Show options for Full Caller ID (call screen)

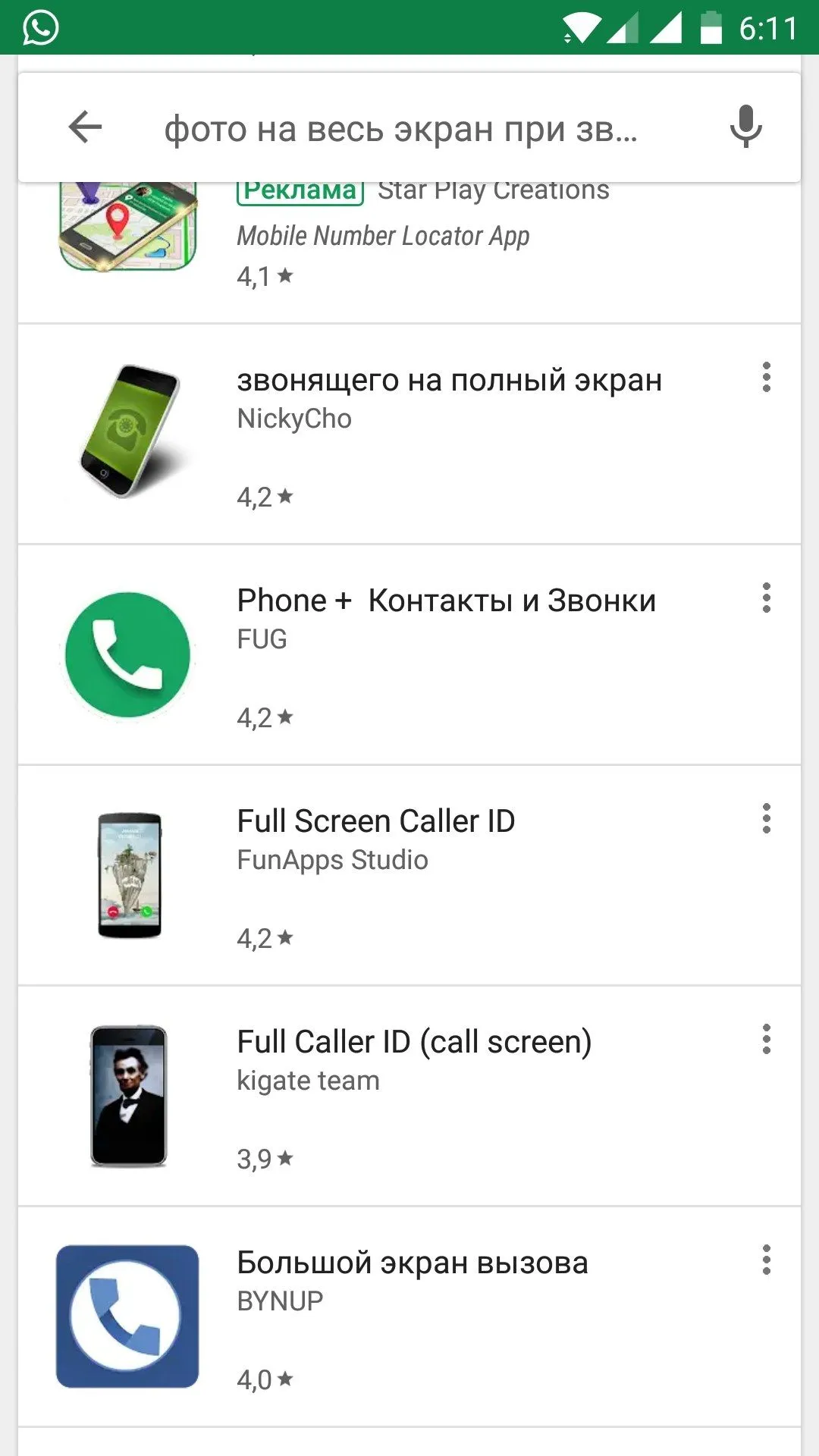[767, 1039]
